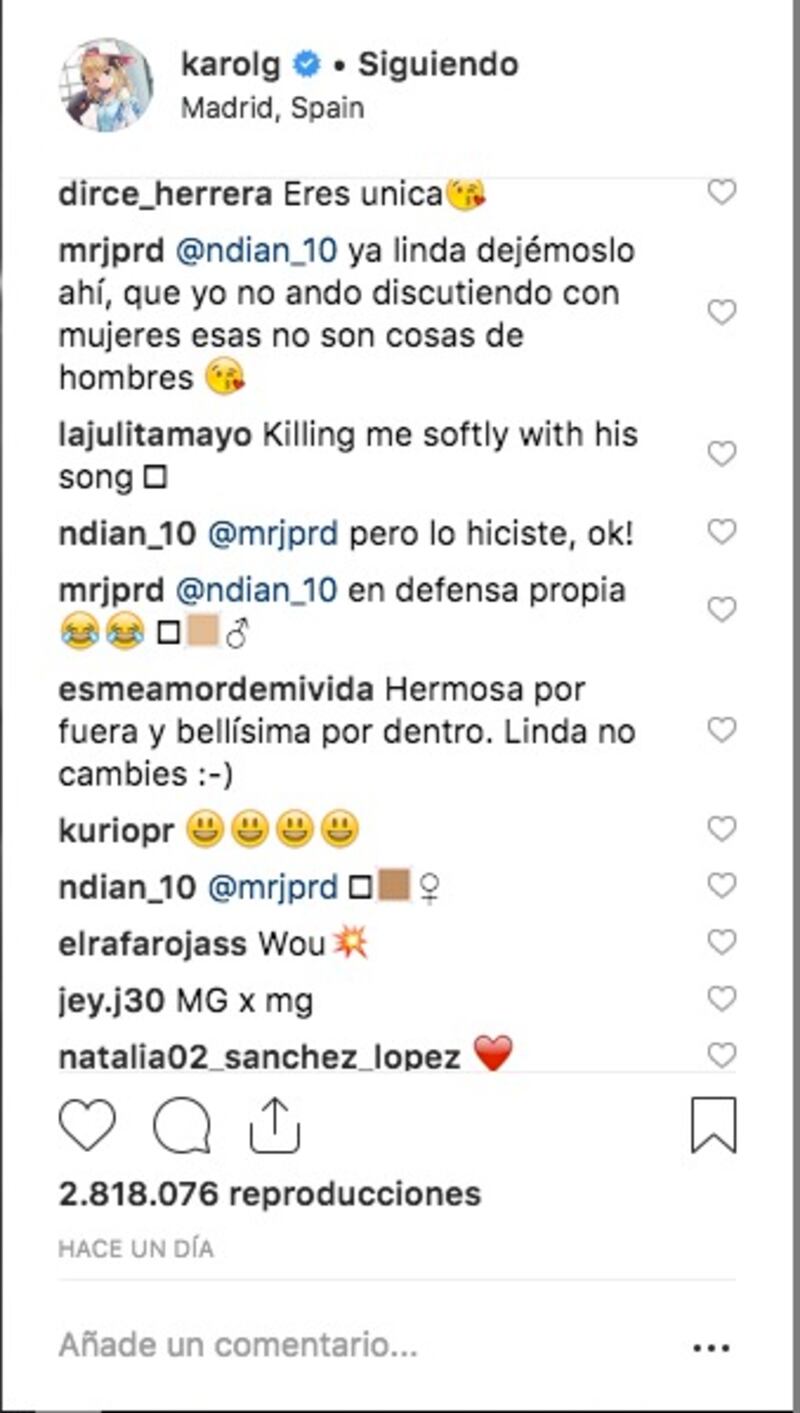800x1413 pixels.
Task: Like kuriopr's smiley comment
Action: (x=722, y=829)
